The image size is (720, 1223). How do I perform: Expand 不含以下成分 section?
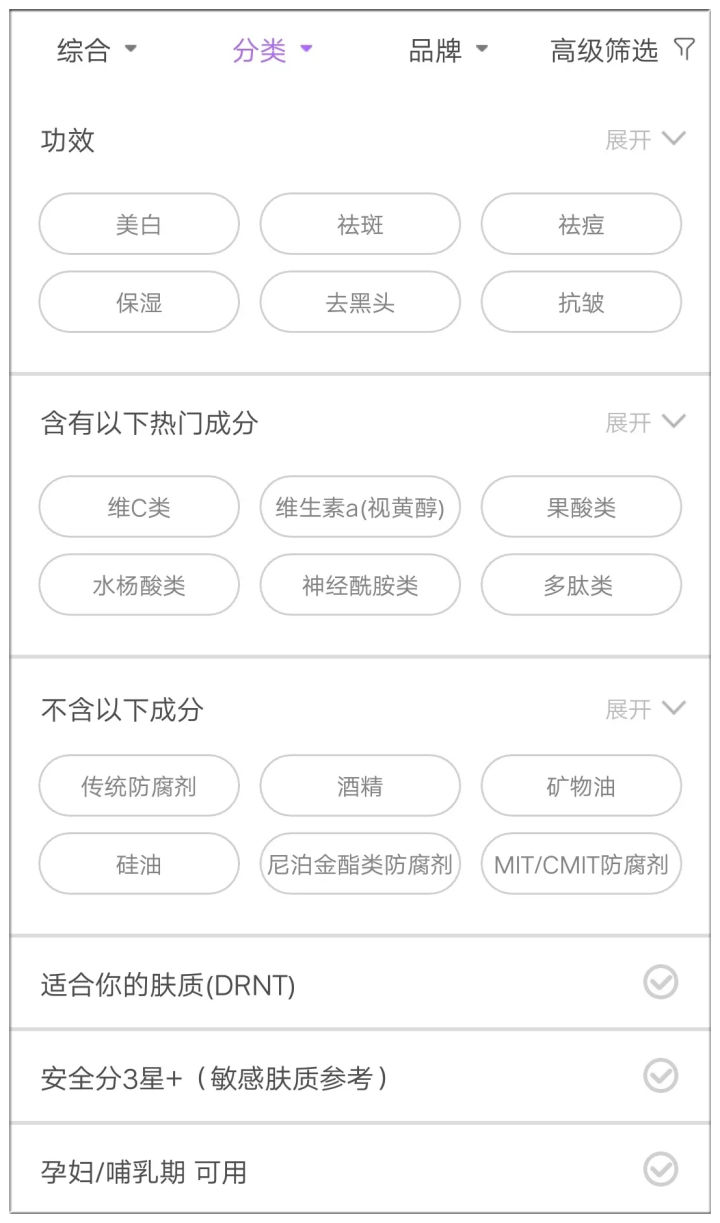point(645,710)
